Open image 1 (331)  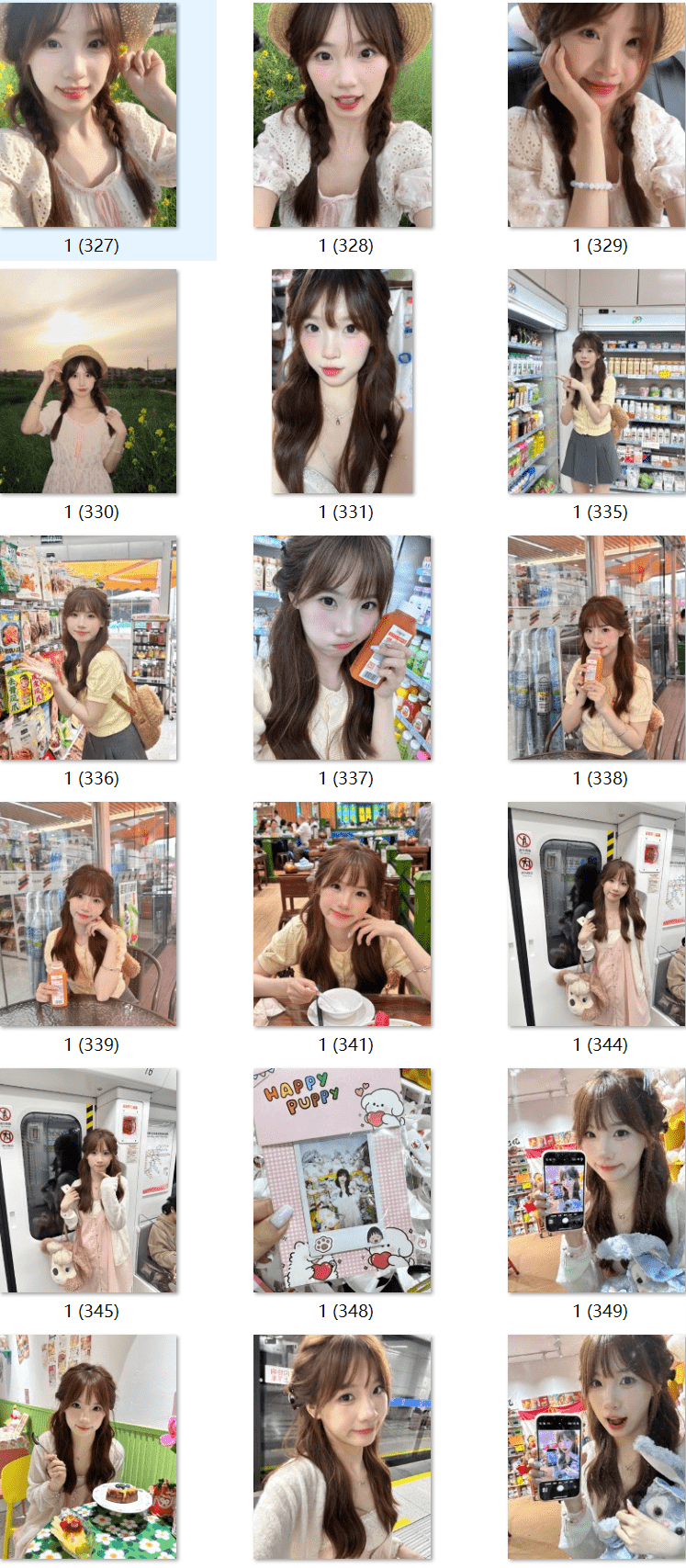[343, 381]
